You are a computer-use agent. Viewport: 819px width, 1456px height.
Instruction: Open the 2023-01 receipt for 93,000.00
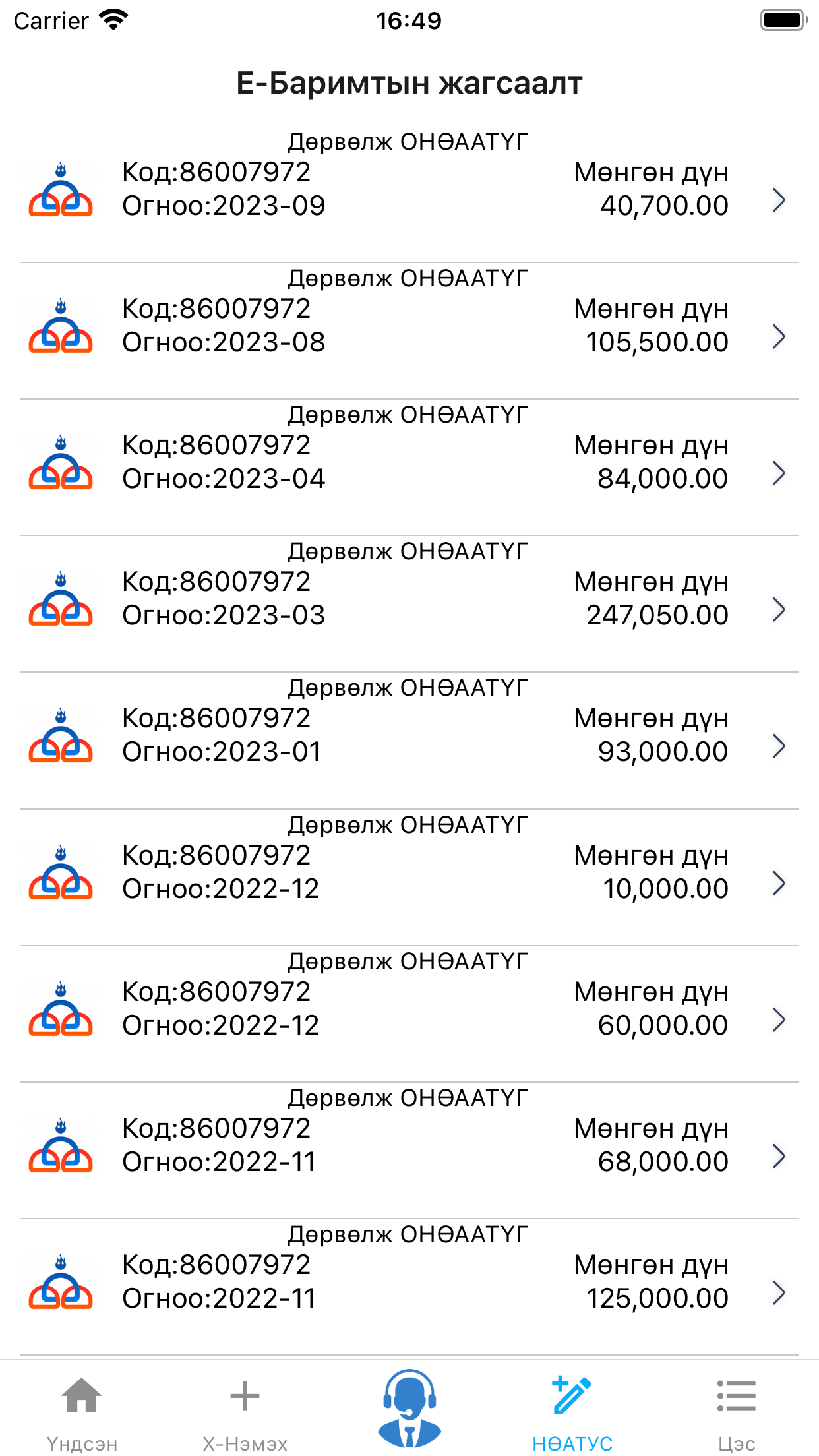[x=409, y=741]
